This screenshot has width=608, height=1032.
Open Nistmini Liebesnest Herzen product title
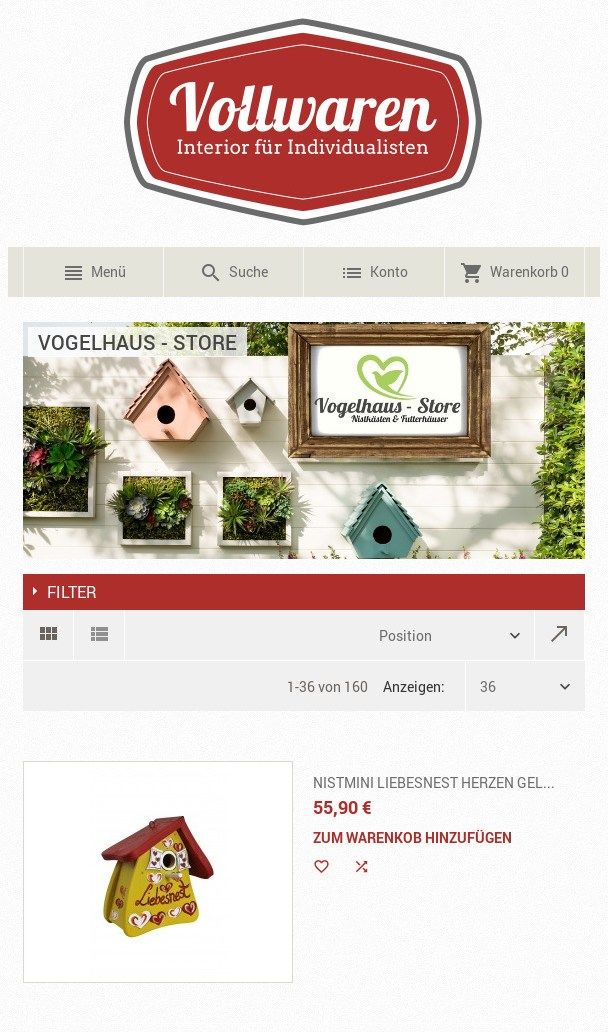434,783
